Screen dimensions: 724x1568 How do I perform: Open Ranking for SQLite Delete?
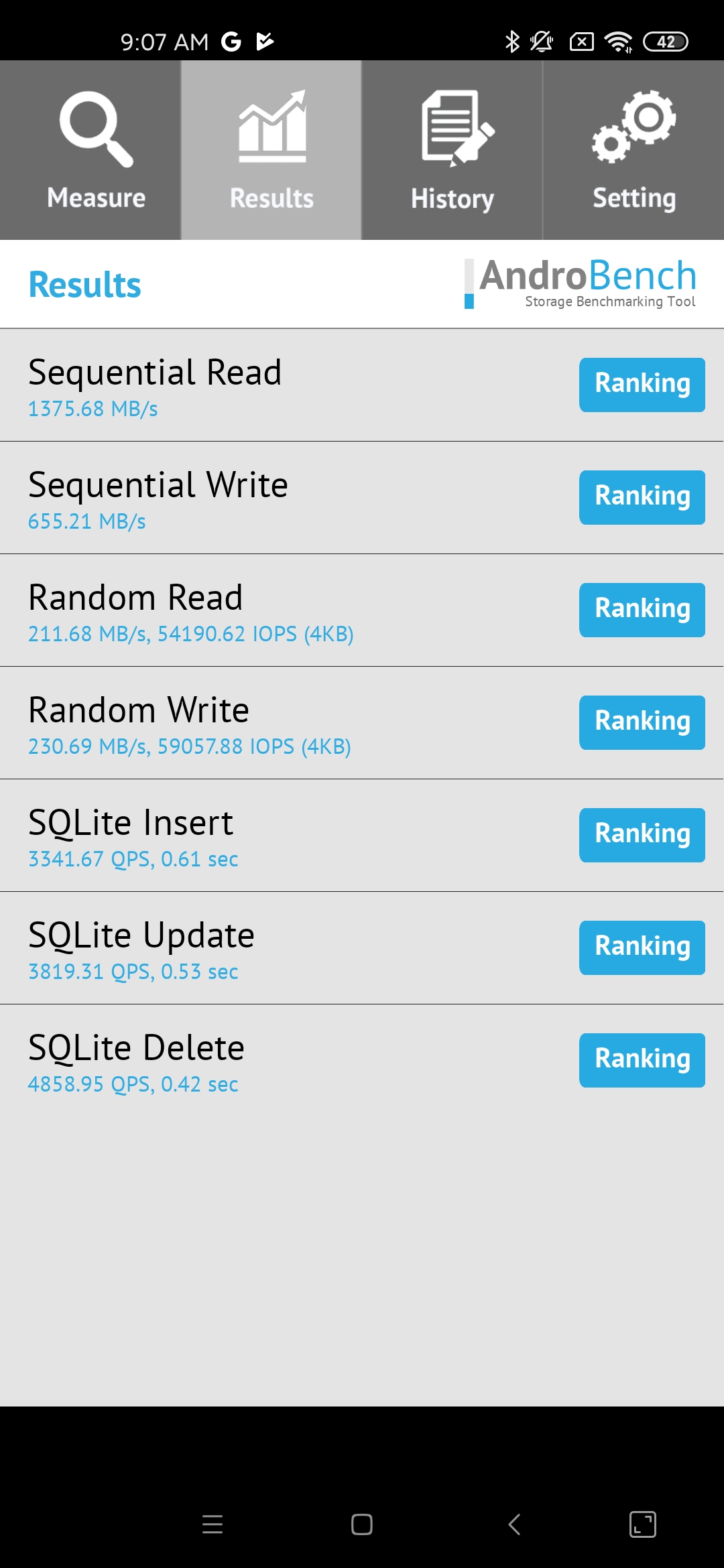[x=642, y=1060]
